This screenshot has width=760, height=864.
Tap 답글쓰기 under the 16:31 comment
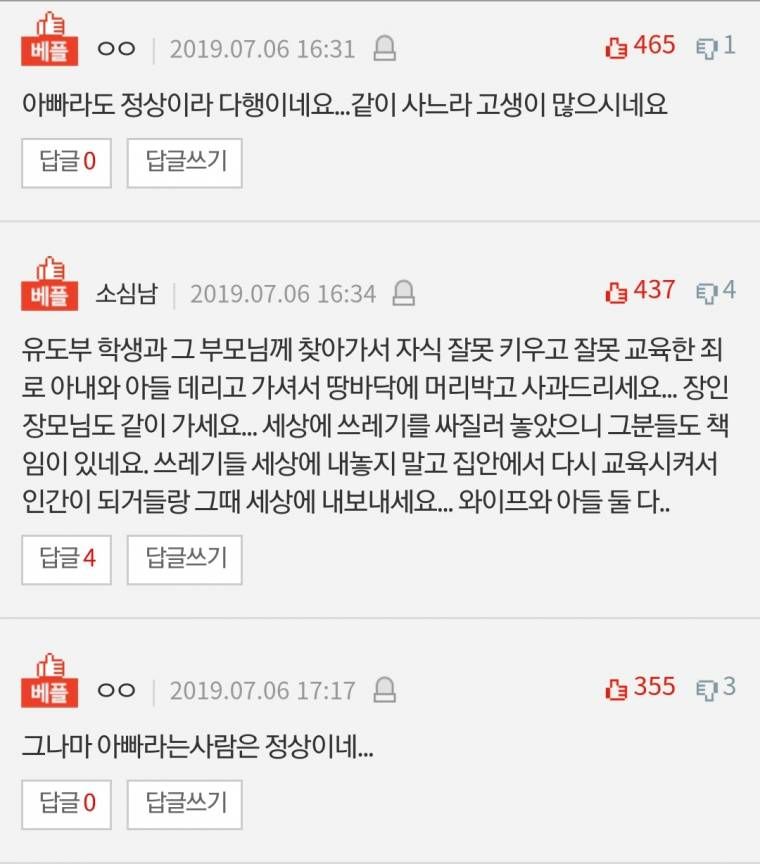tap(185, 162)
